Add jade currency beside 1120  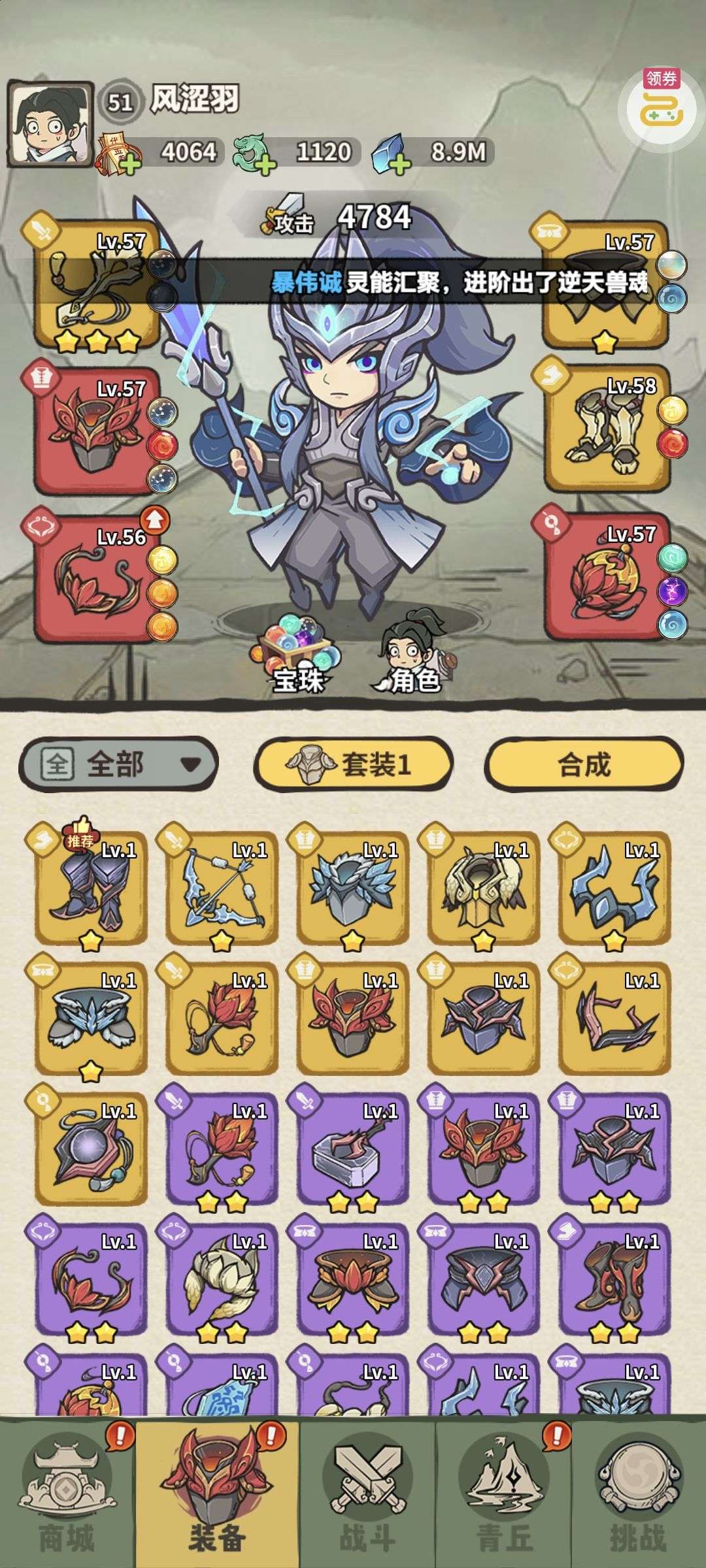point(265,163)
